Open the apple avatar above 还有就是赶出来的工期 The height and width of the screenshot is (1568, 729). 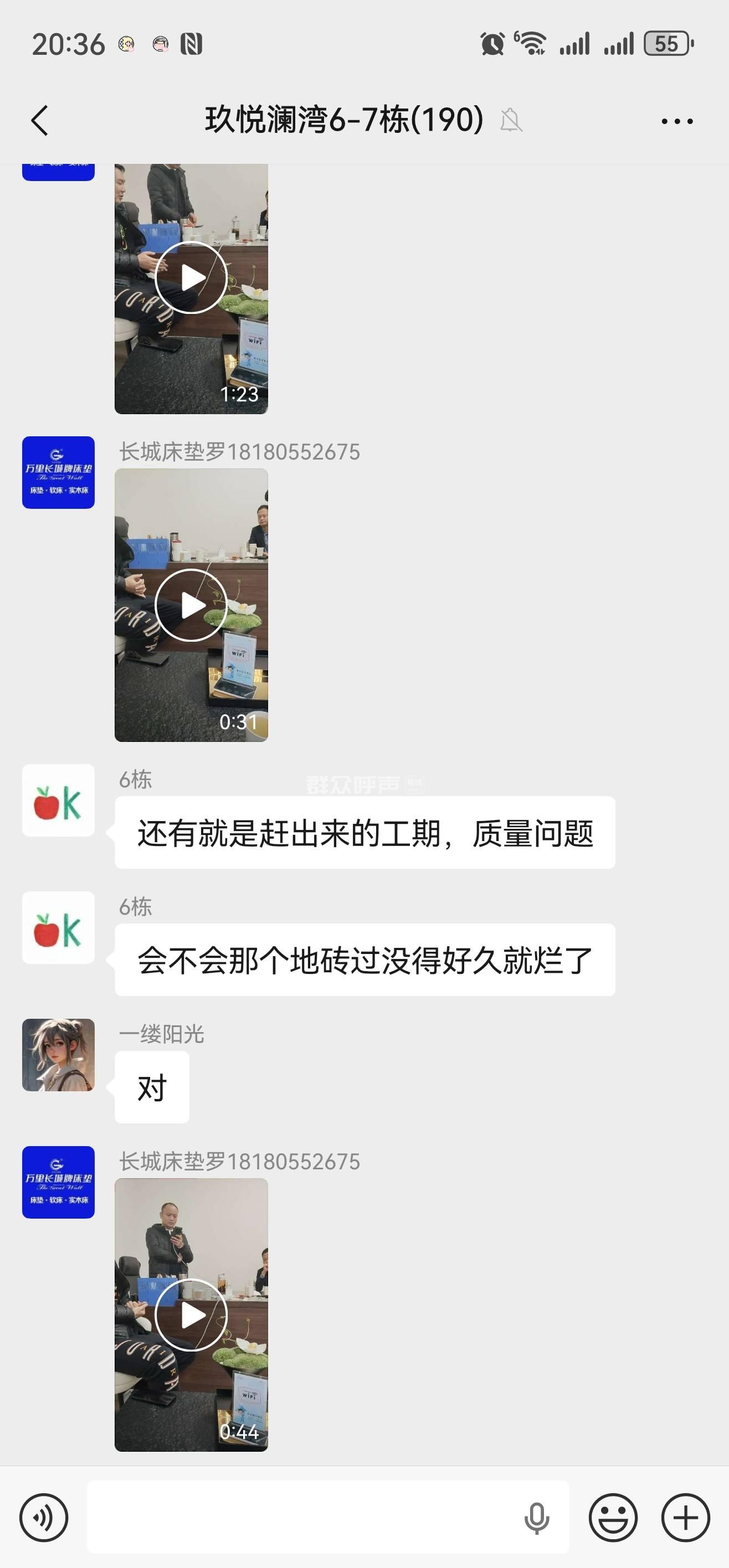click(59, 801)
